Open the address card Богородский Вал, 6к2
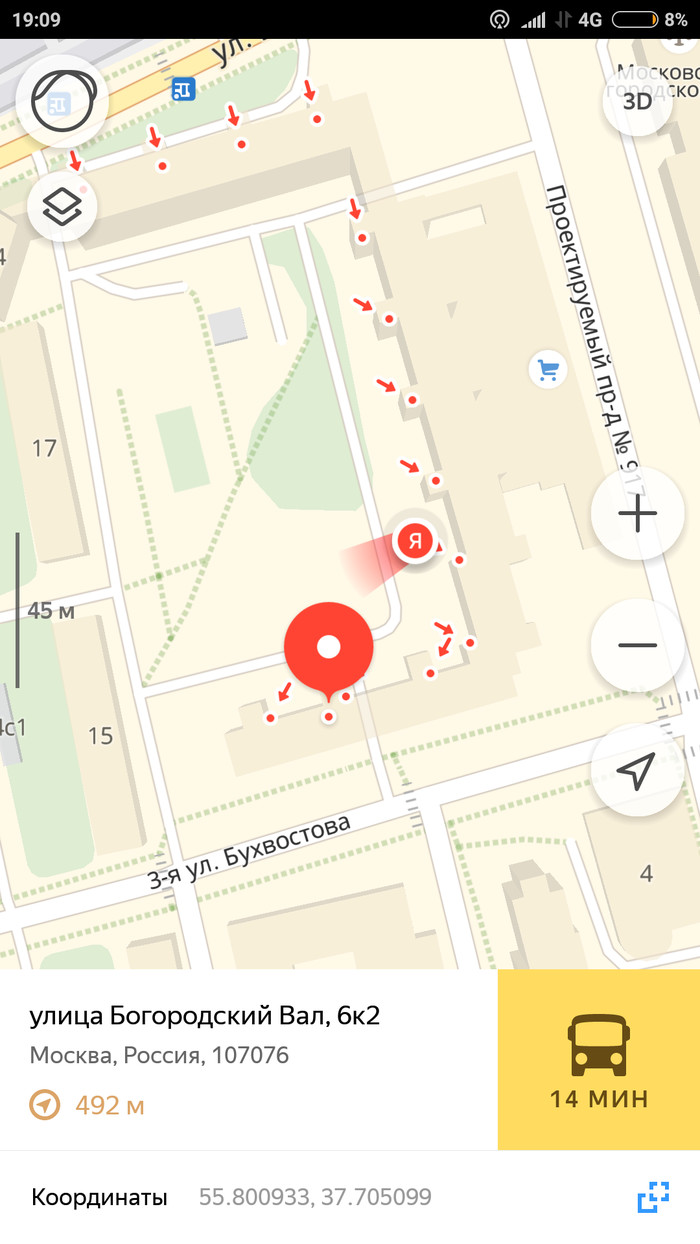Viewport: 700px width, 1244px height. 205,1017
